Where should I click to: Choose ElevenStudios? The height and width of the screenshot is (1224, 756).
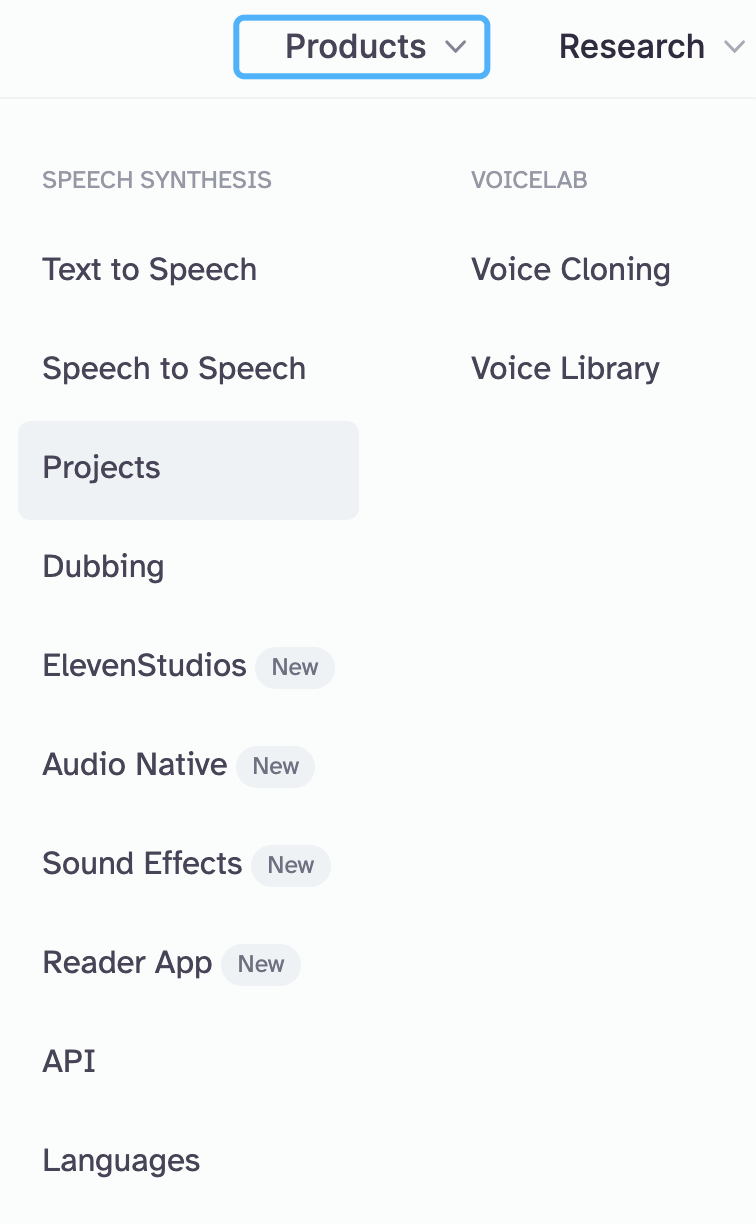145,666
